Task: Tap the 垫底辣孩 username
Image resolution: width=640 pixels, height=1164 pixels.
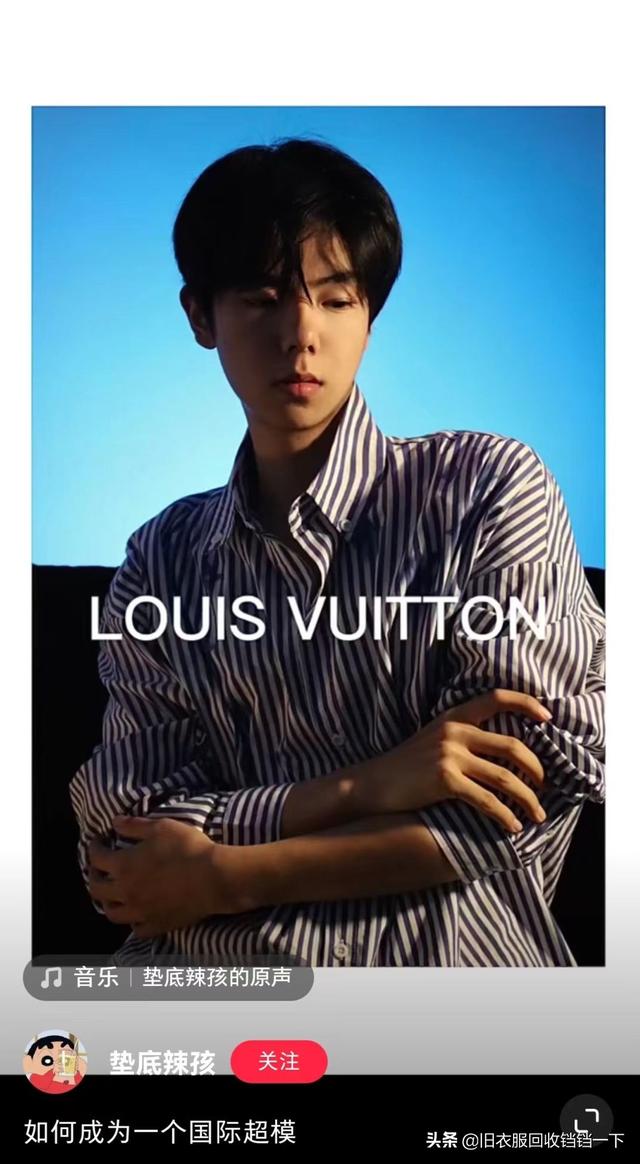Action: 162,1062
